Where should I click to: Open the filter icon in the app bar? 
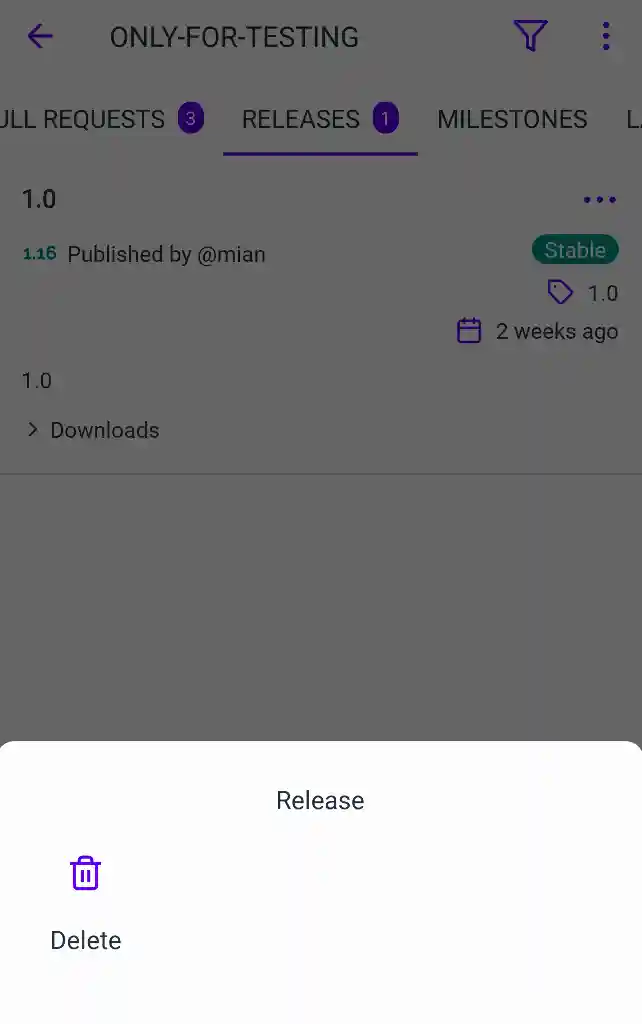coord(530,37)
